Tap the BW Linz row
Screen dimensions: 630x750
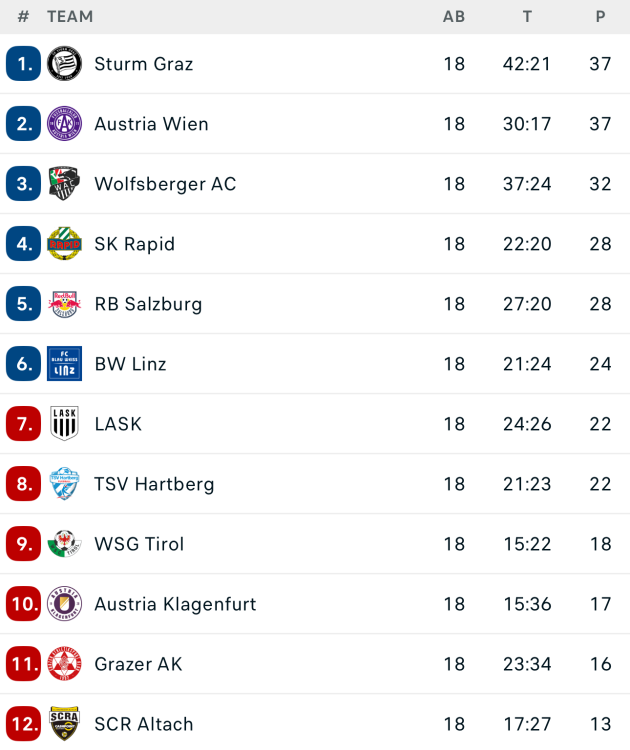(130, 364)
